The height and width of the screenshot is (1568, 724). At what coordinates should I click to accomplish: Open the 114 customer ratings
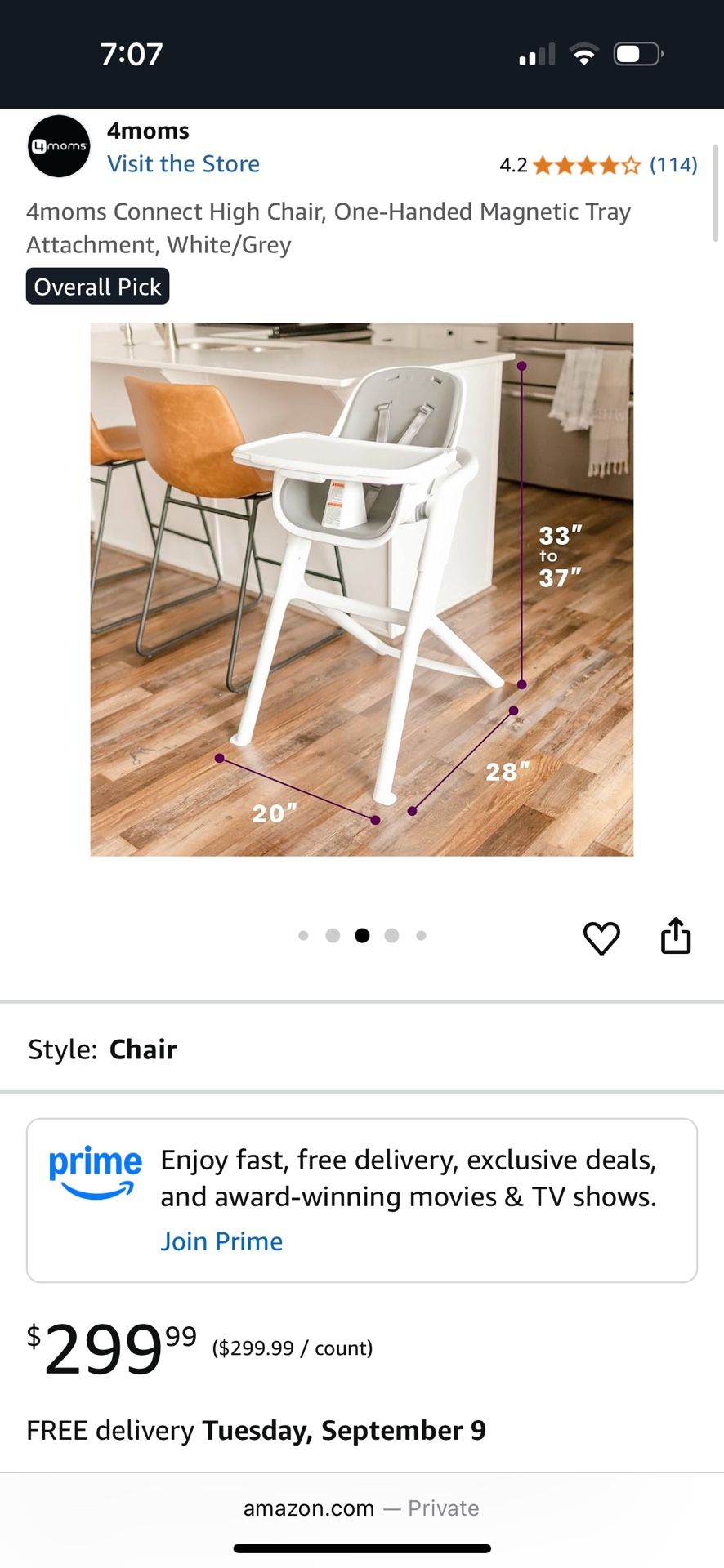click(x=673, y=165)
